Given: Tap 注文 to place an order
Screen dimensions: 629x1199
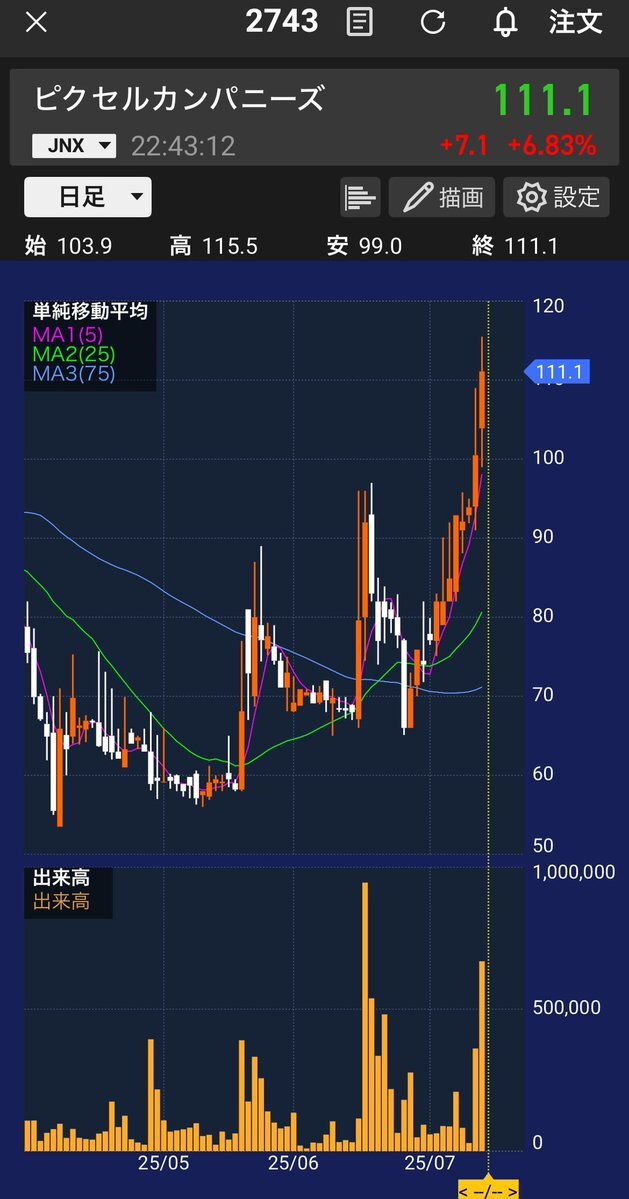Looking at the screenshot, I should tap(576, 22).
